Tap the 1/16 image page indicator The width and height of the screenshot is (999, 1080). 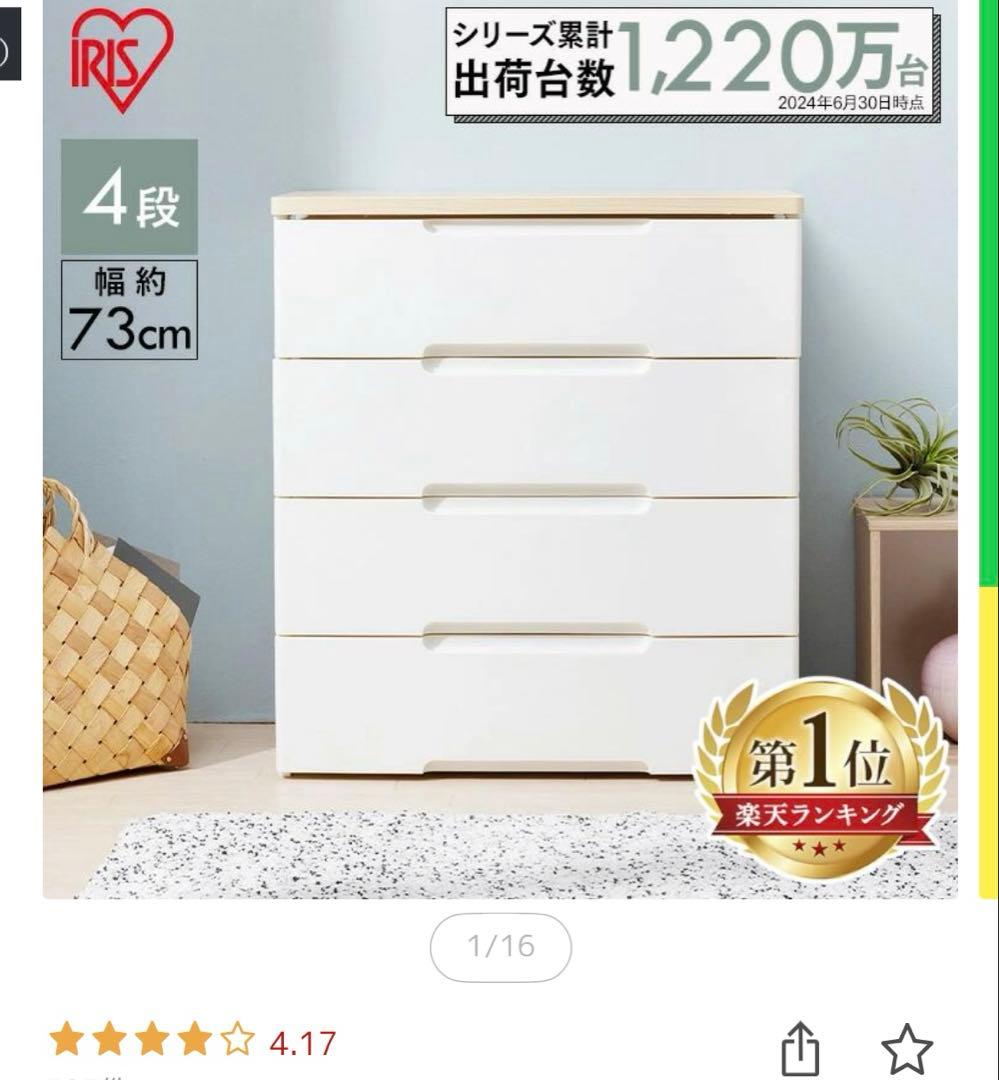coord(501,946)
